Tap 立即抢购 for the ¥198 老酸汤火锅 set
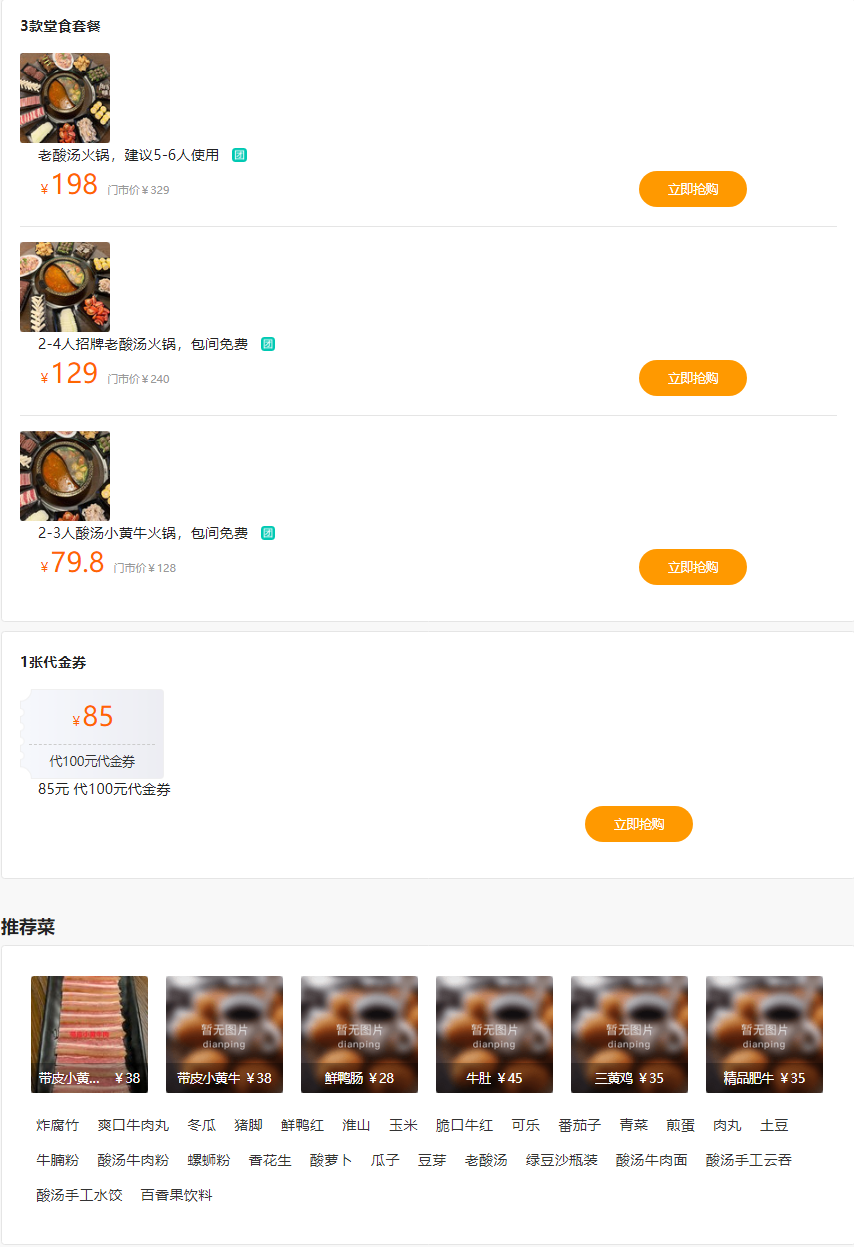The width and height of the screenshot is (854, 1247). [x=692, y=189]
